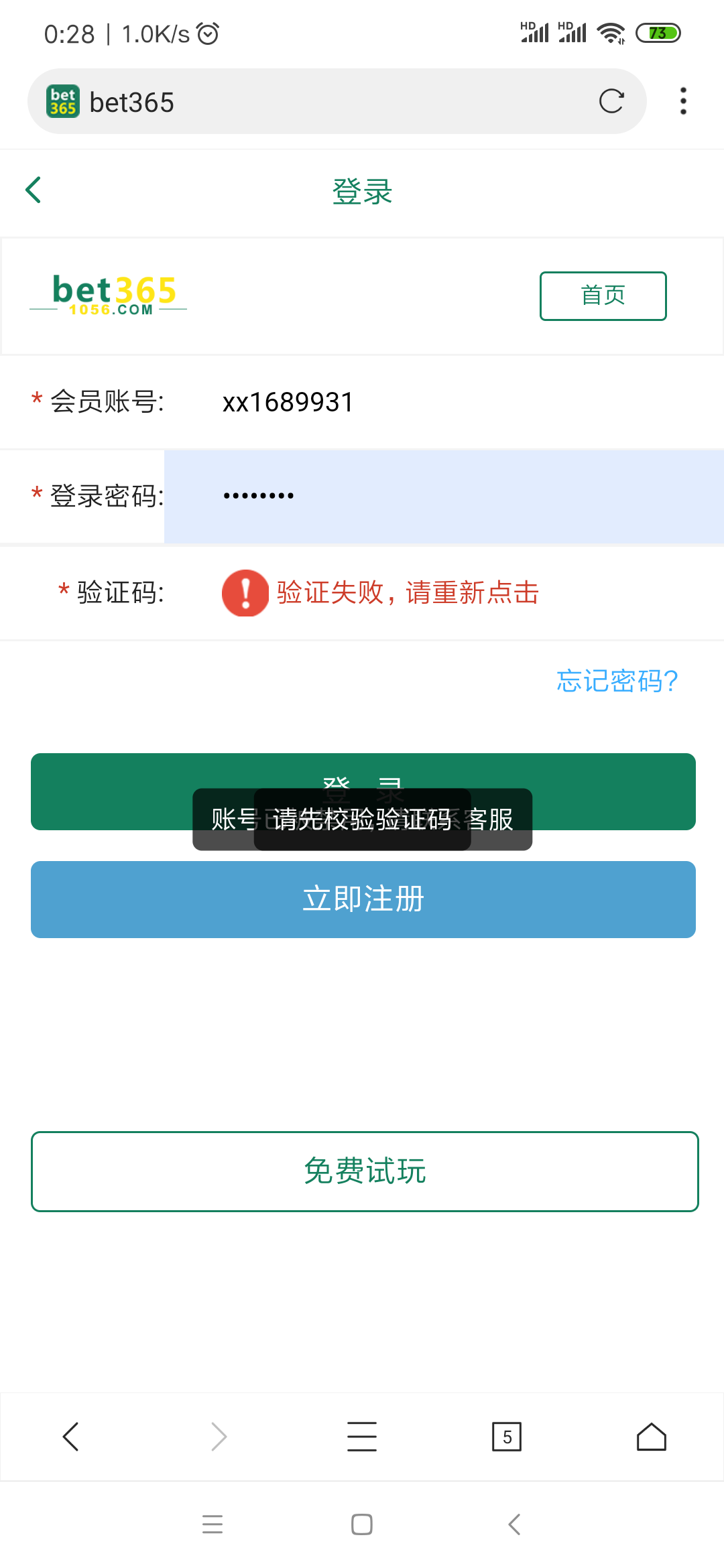Choose 免费试玩 free trial
Viewport: 724px width, 1568px height.
tap(364, 1171)
